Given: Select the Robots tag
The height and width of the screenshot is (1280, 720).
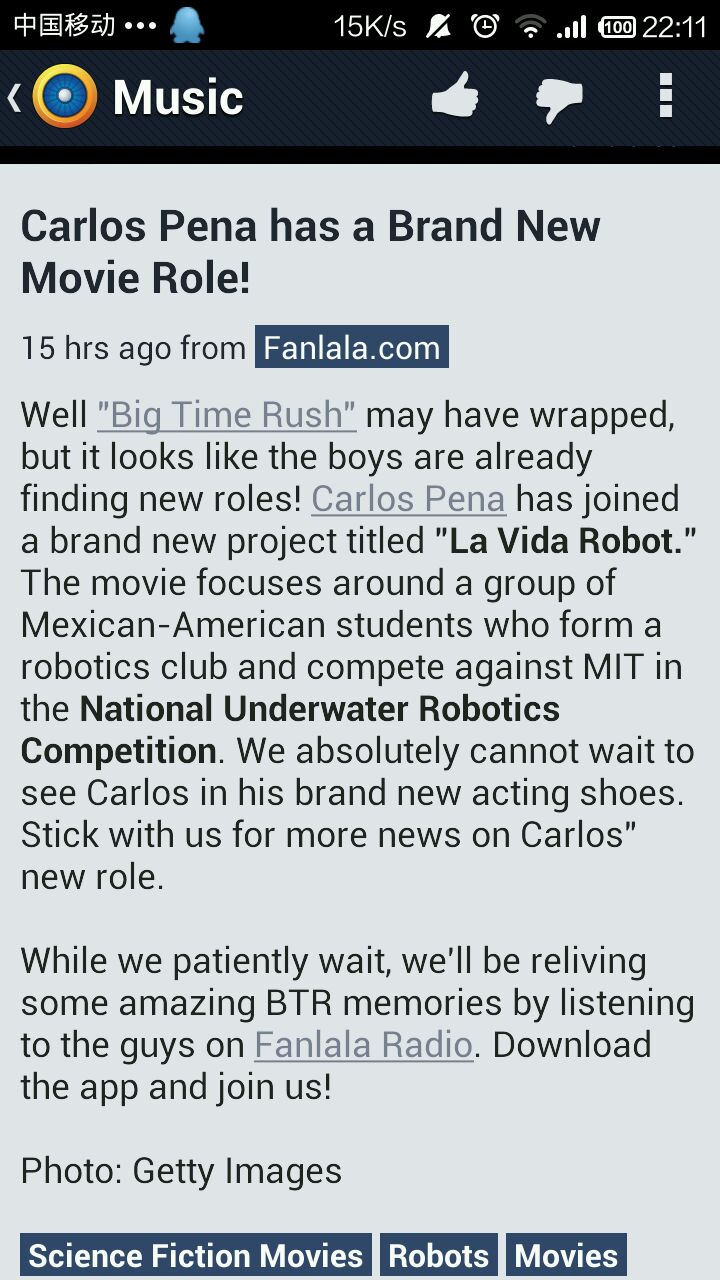Looking at the screenshot, I should (439, 1256).
